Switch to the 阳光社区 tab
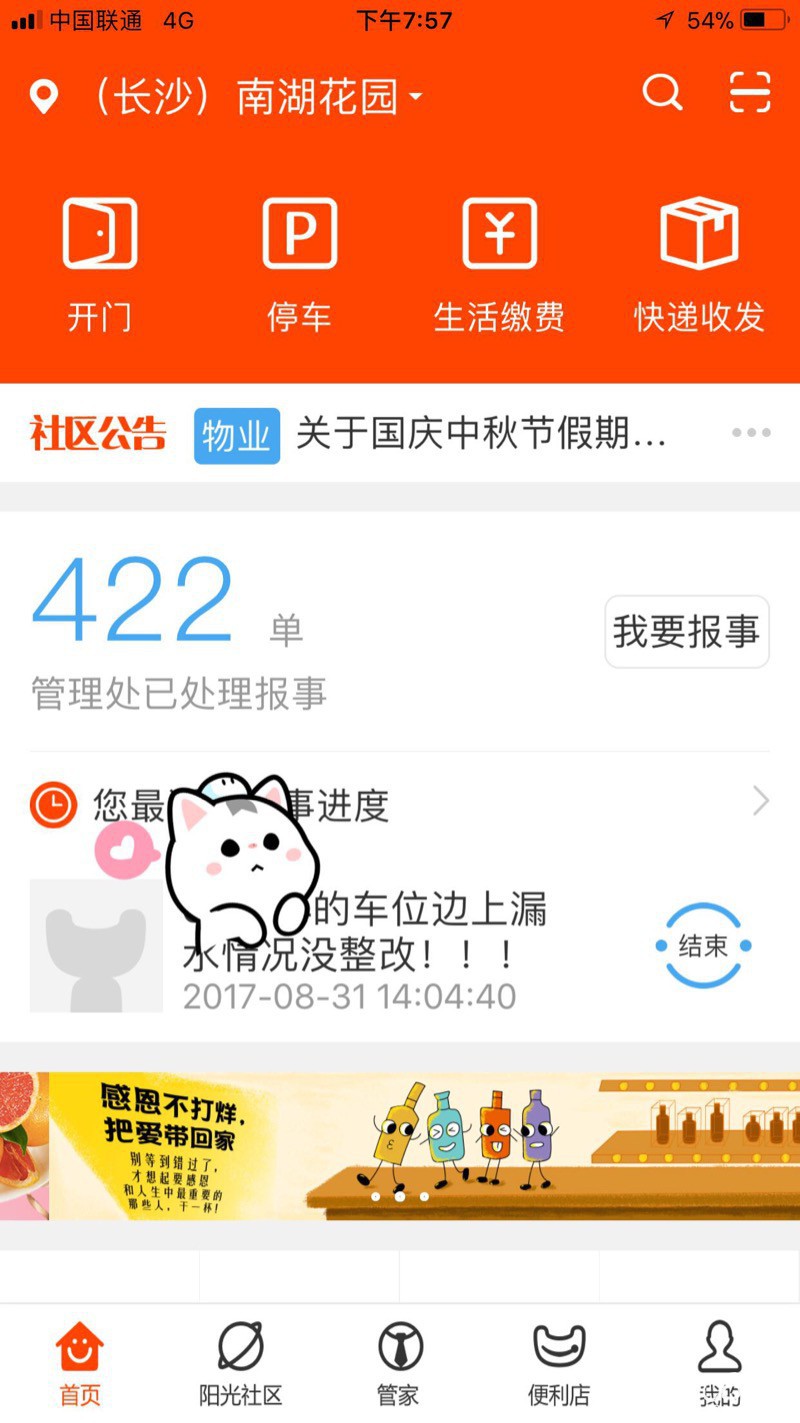Image resolution: width=800 pixels, height=1423 pixels. click(240, 1363)
